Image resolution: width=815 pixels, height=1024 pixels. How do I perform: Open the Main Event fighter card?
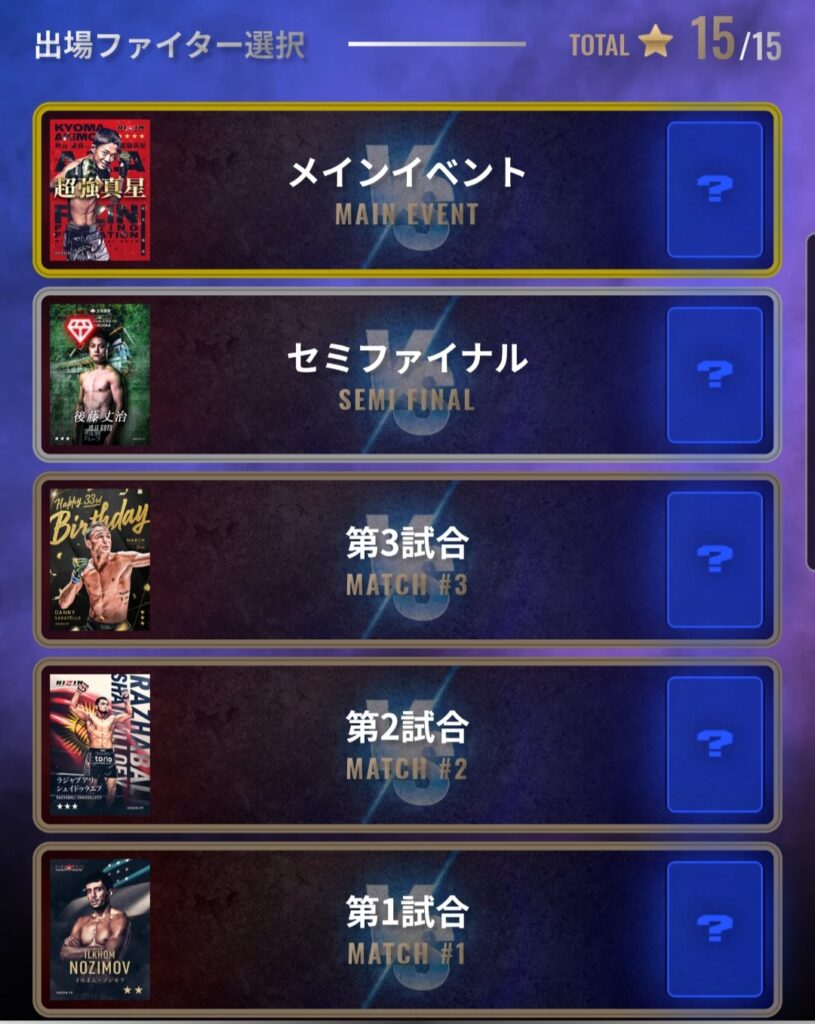click(x=100, y=190)
